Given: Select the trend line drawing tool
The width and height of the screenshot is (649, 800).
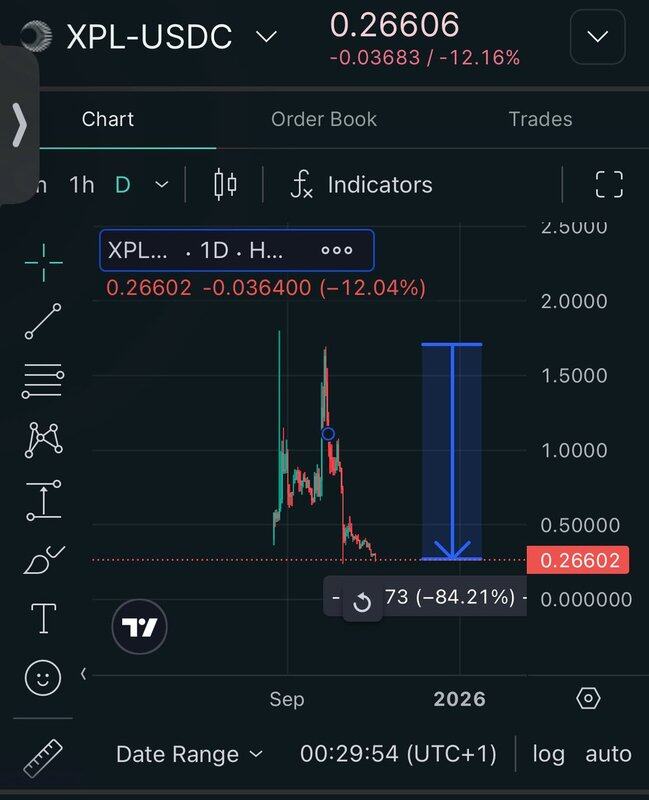Looking at the screenshot, I should (x=43, y=322).
